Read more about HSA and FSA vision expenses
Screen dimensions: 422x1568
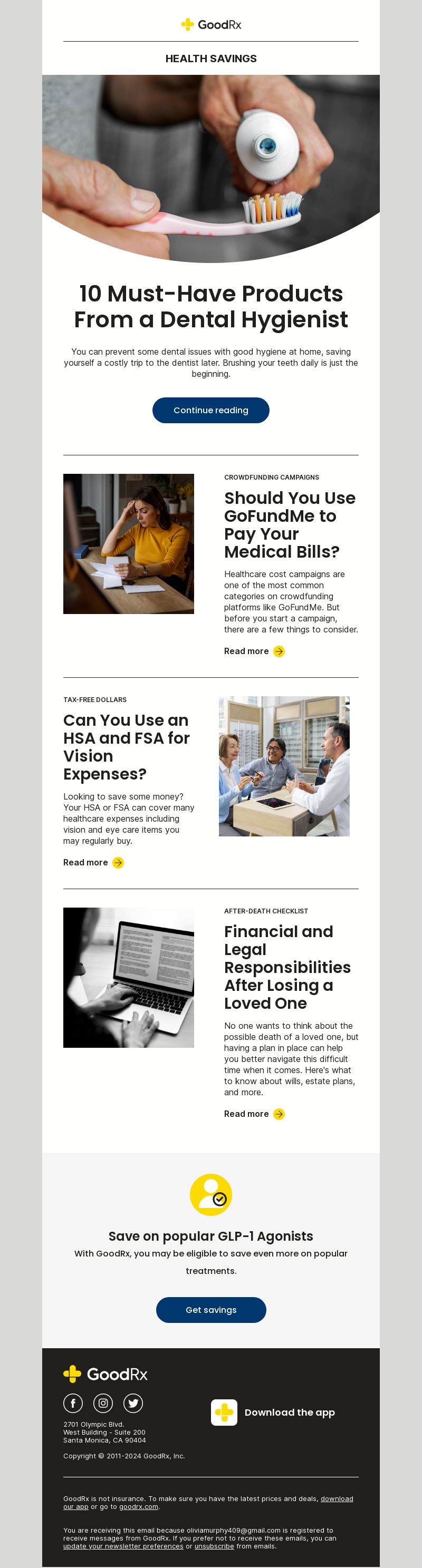(x=93, y=862)
